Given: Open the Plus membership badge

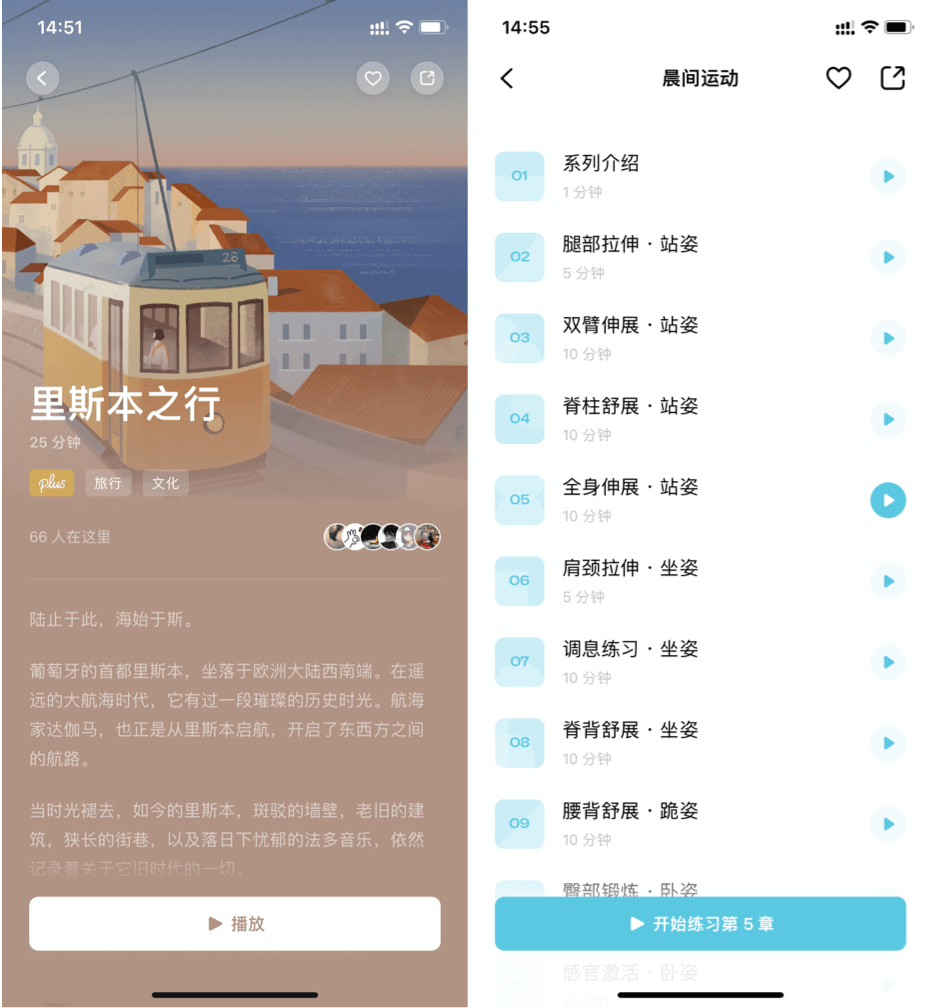Looking at the screenshot, I should (x=52, y=483).
